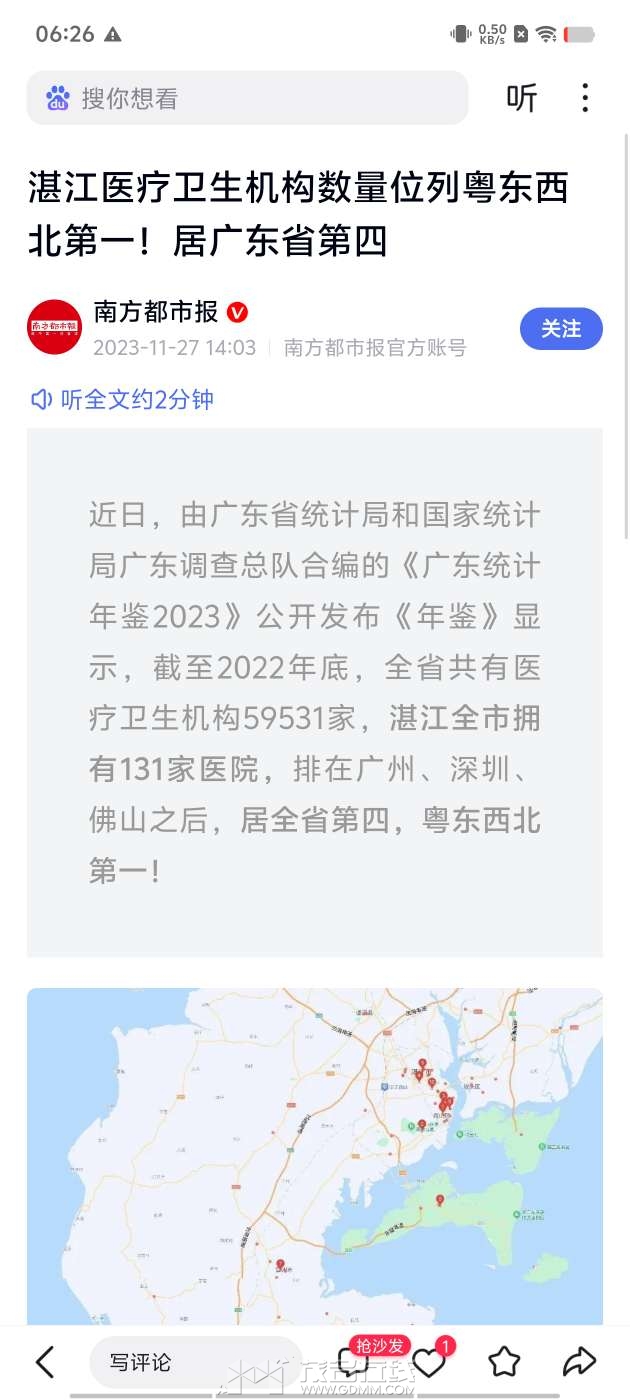Image resolution: width=630 pixels, height=1400 pixels.
Task: Open the 南方都市报 author profile
Action: [155, 313]
